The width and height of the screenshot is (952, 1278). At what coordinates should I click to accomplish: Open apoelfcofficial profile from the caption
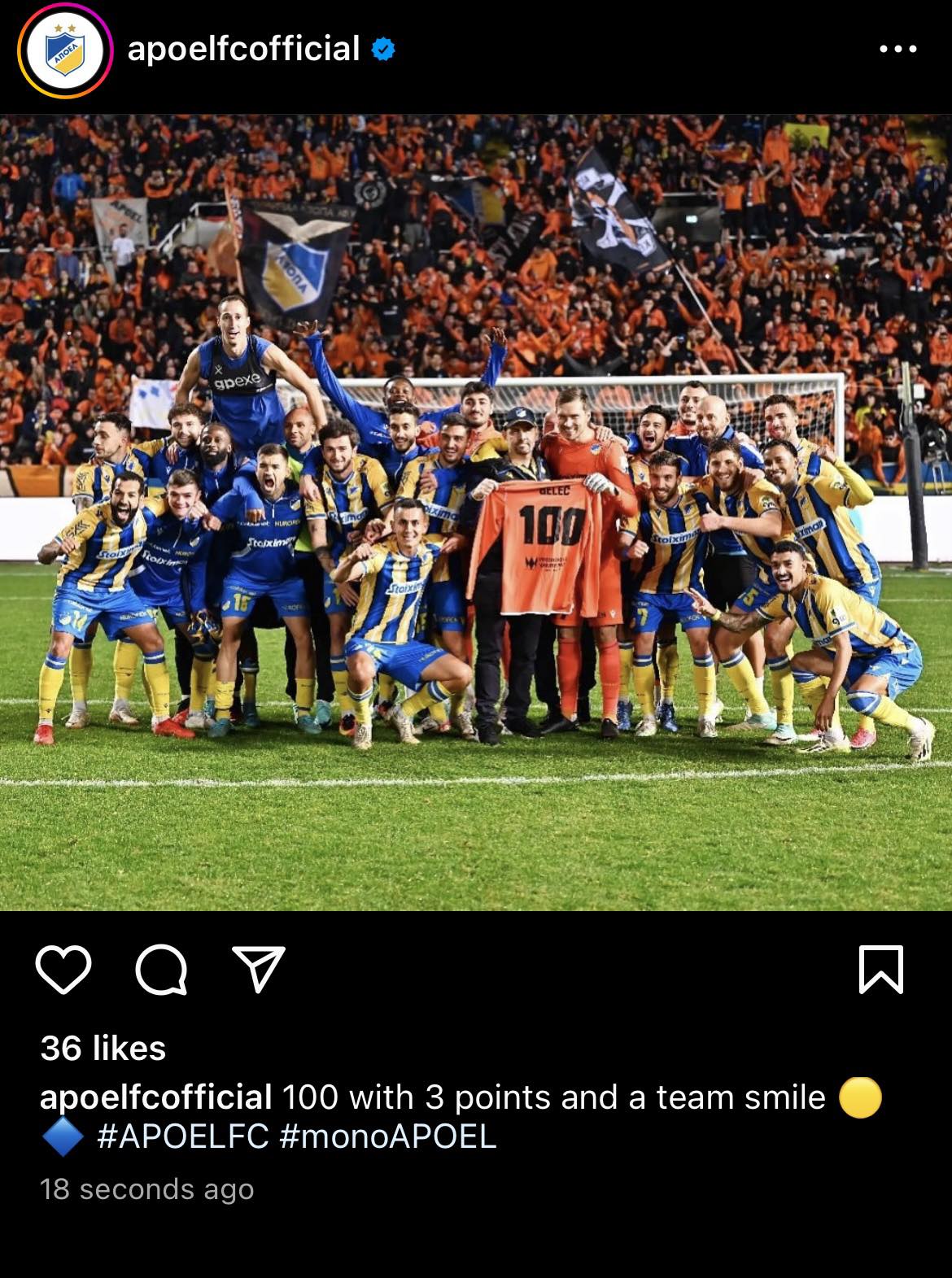(x=155, y=1097)
